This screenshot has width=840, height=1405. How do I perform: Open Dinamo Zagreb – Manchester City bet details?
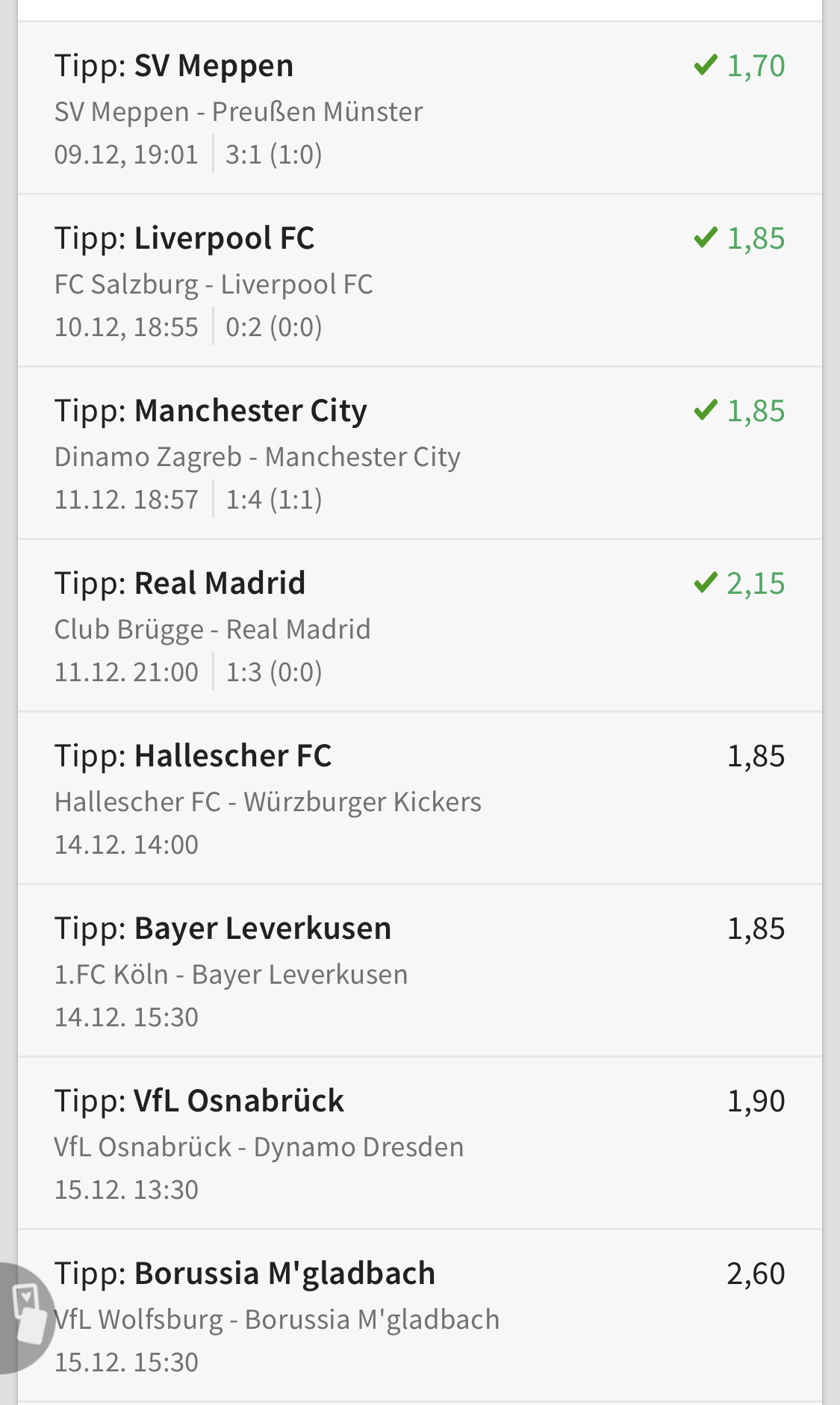click(x=419, y=454)
